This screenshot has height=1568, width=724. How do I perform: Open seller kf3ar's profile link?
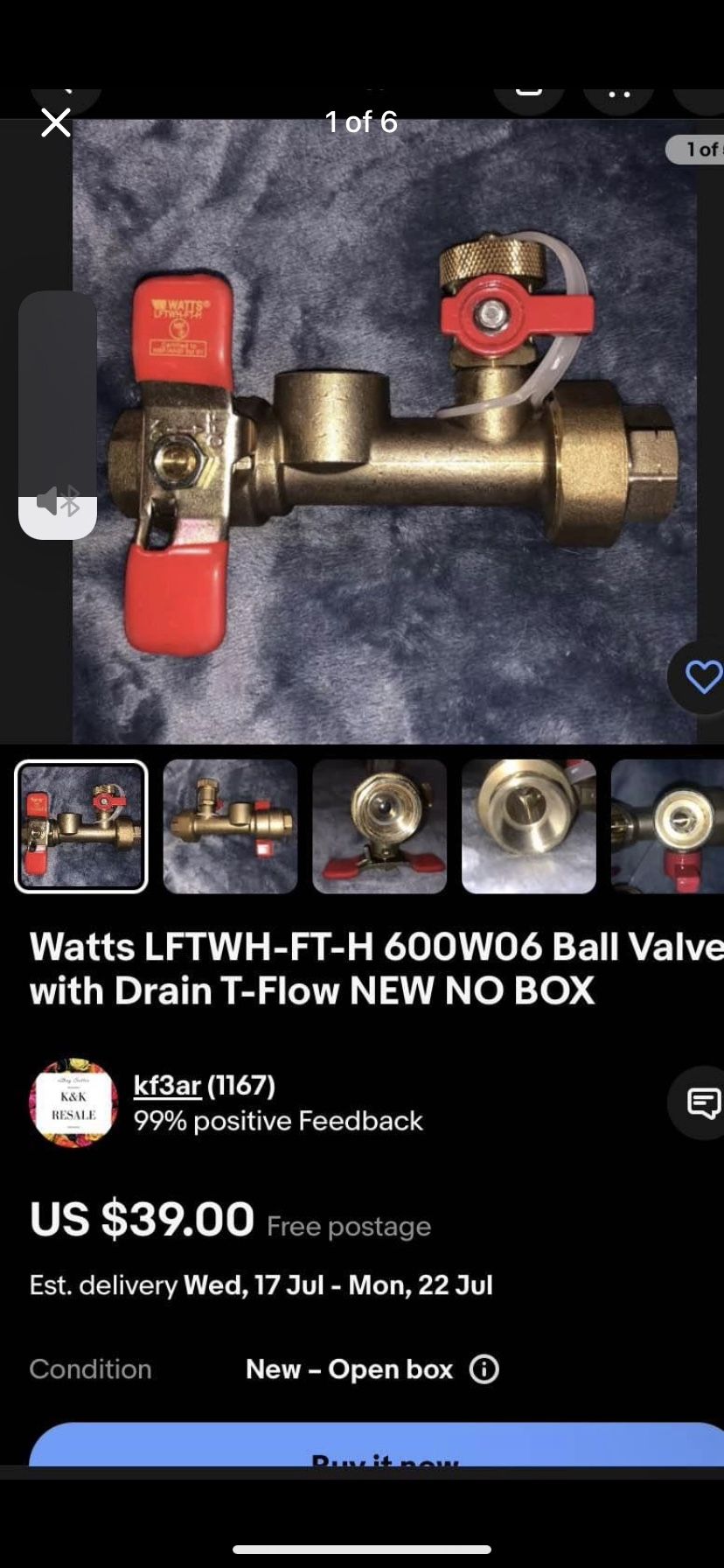coord(168,1085)
